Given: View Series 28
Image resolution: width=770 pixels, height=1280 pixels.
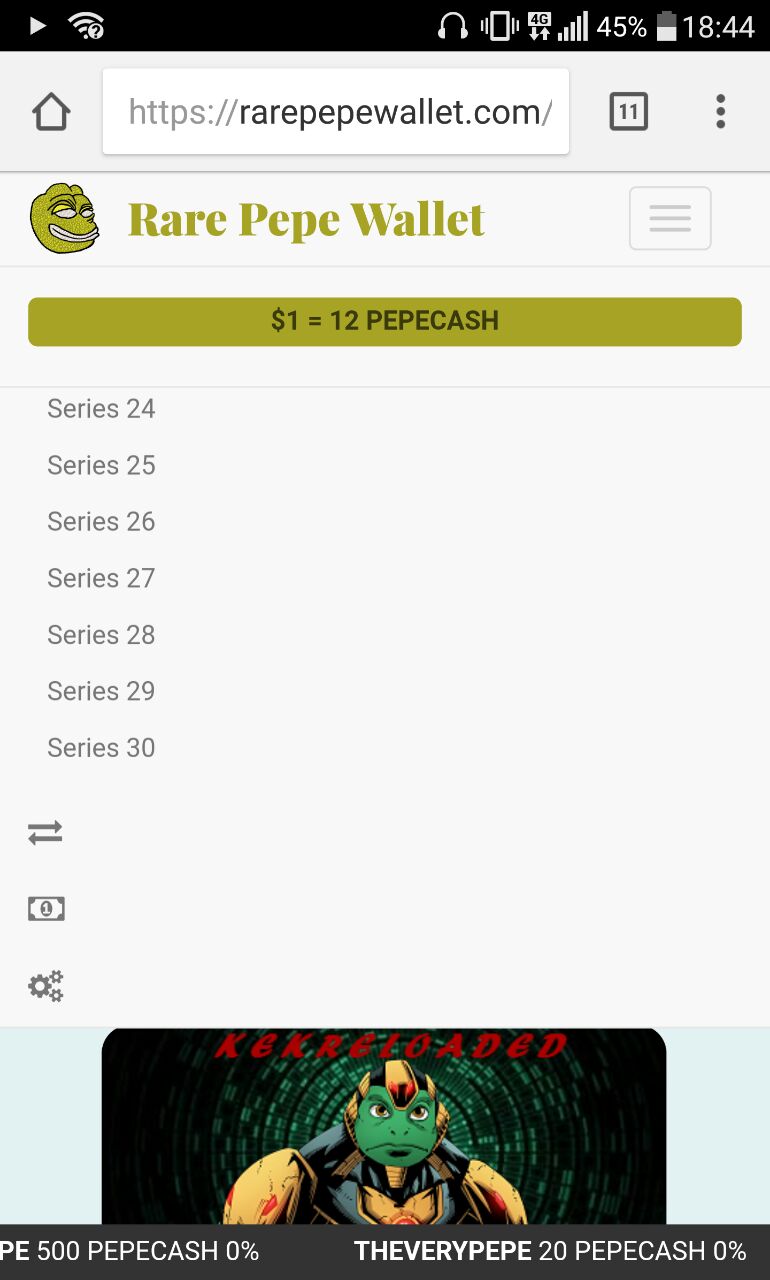Looking at the screenshot, I should [x=101, y=635].
